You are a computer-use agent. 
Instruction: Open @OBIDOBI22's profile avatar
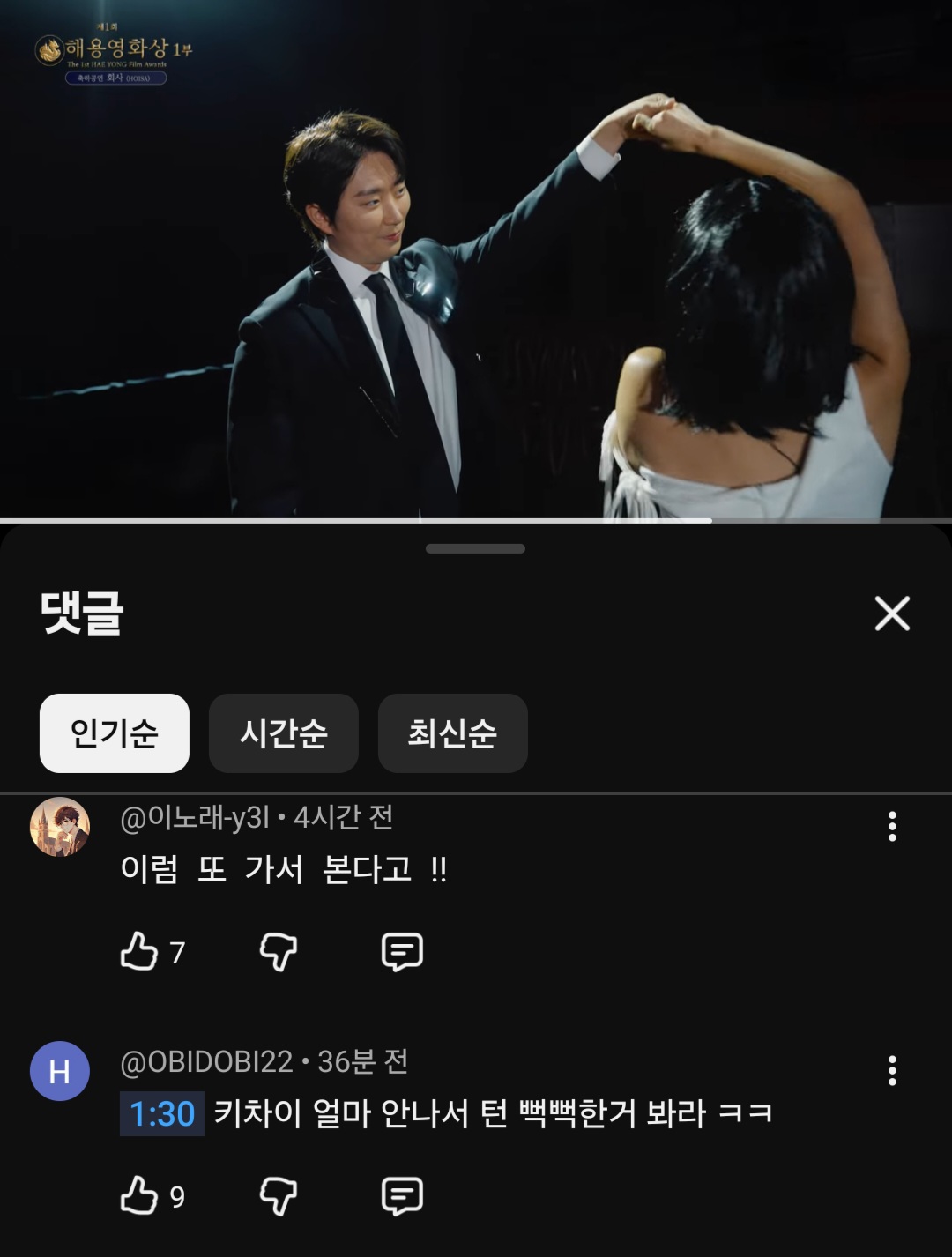click(60, 1071)
